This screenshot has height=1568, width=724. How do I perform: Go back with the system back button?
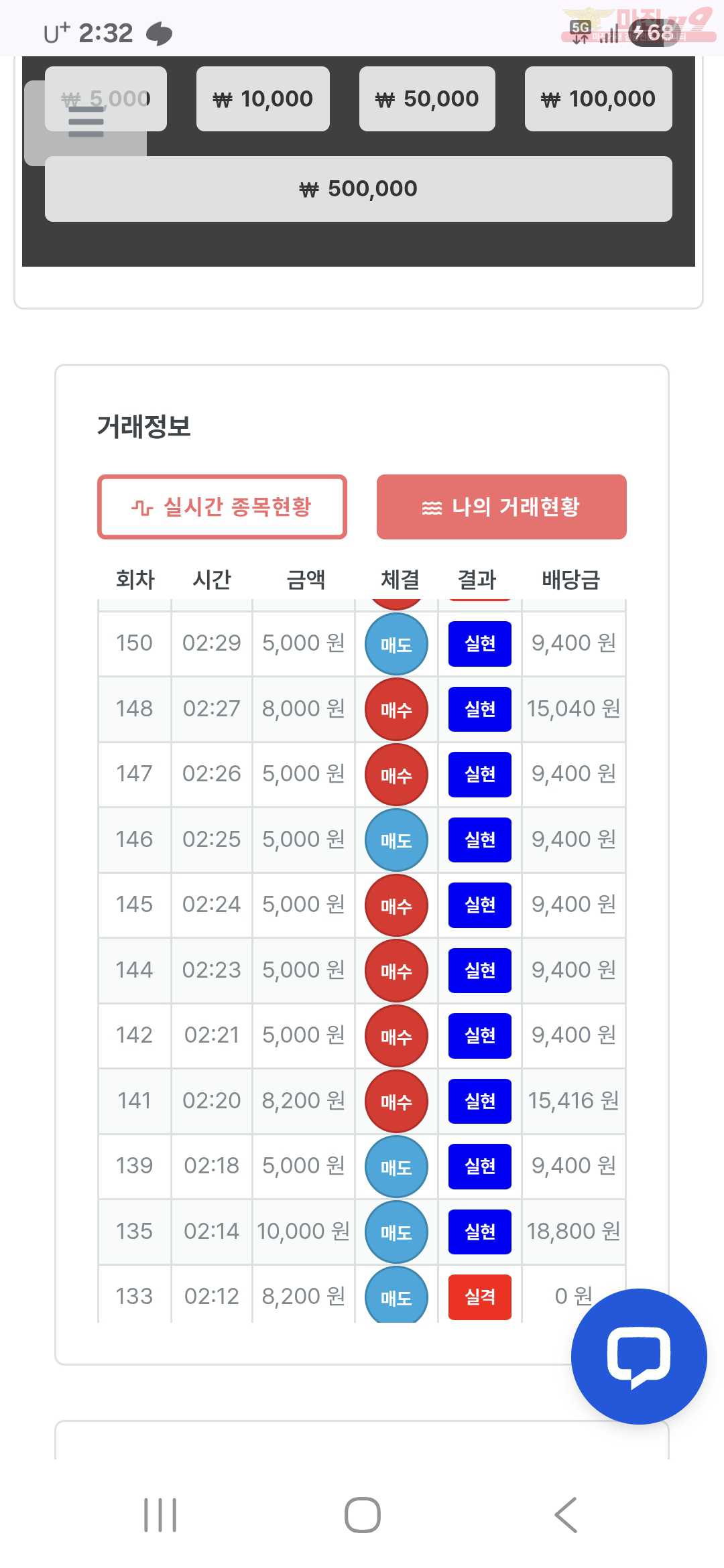point(565,1514)
